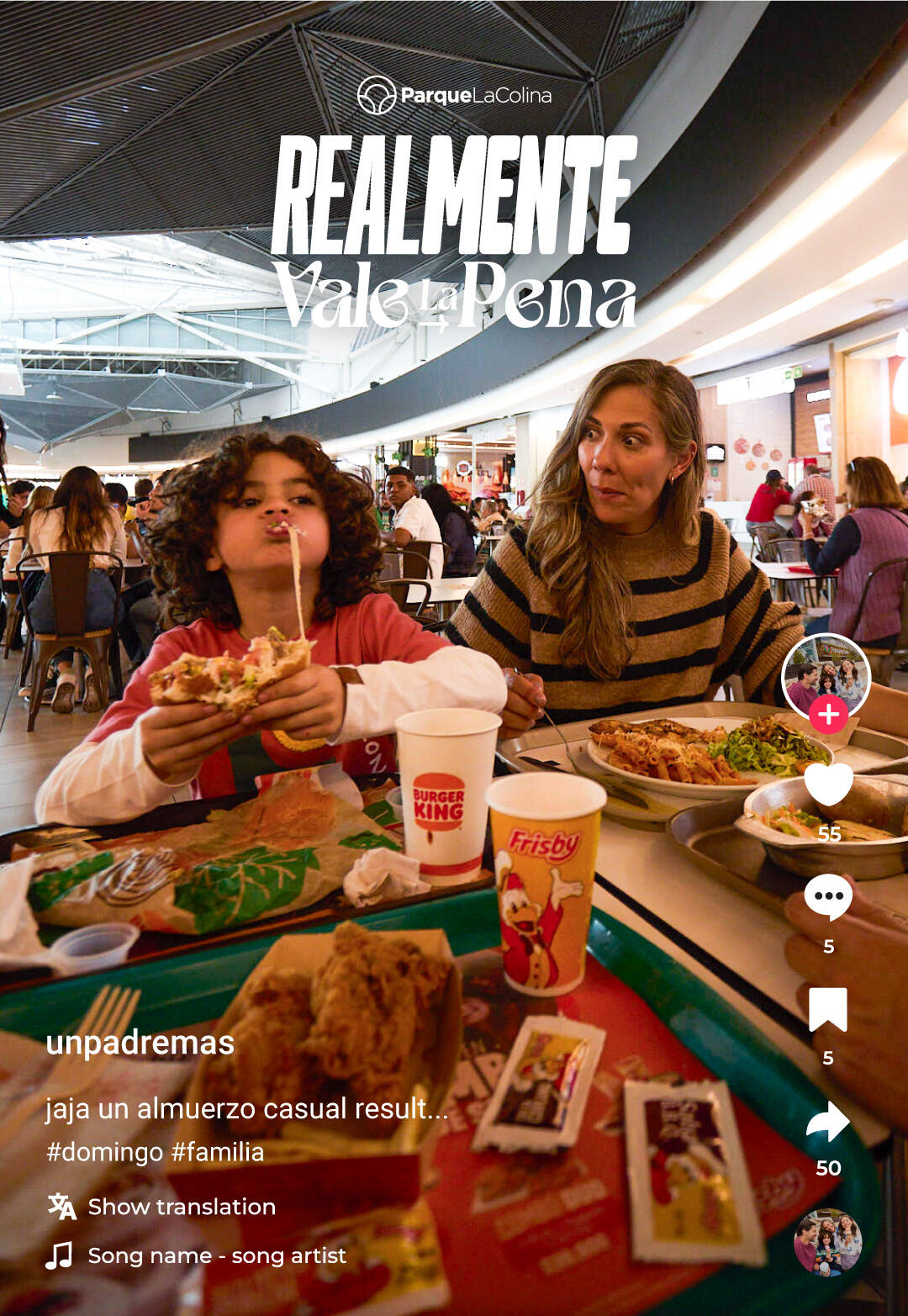
Task: Open the creator's profile picture
Action: click(x=825, y=674)
